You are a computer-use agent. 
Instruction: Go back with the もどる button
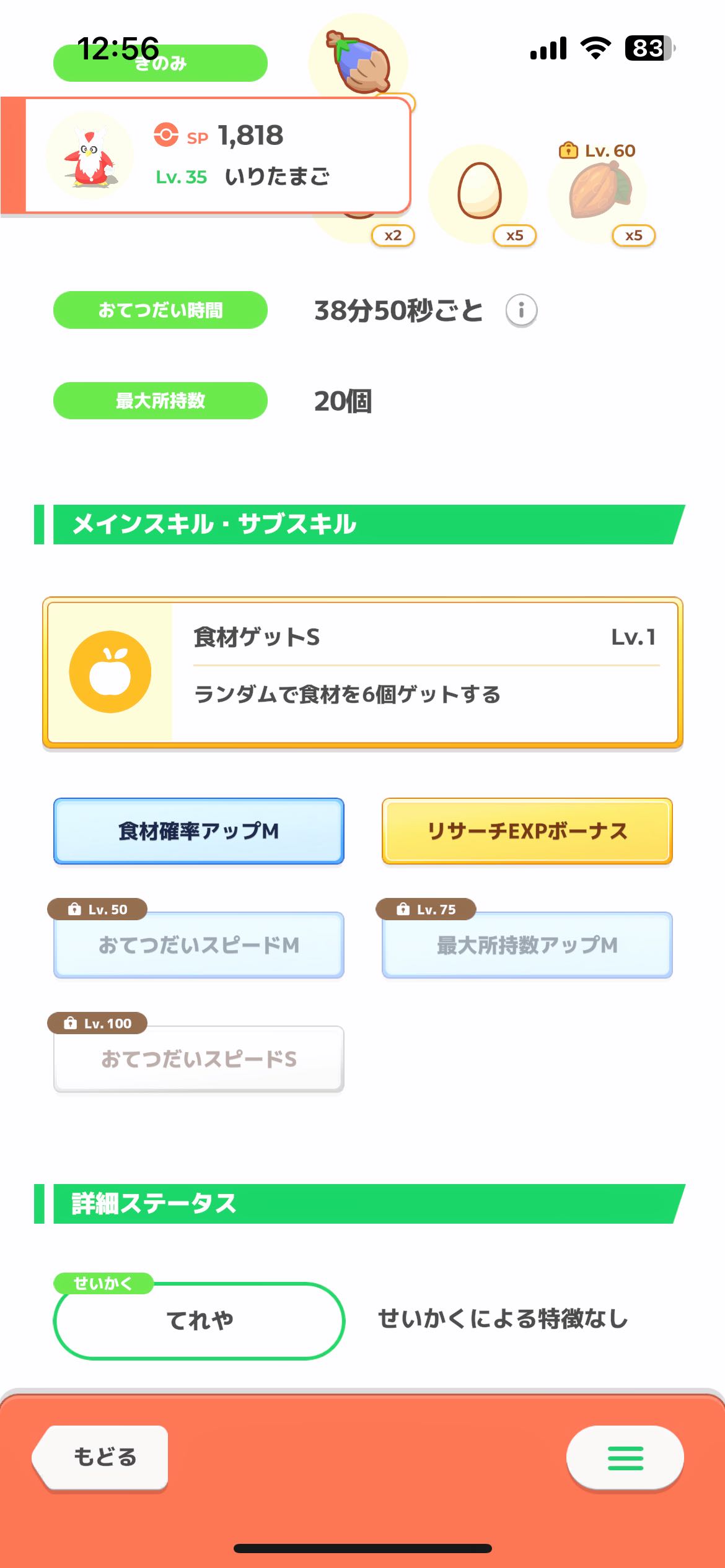coord(101,1457)
